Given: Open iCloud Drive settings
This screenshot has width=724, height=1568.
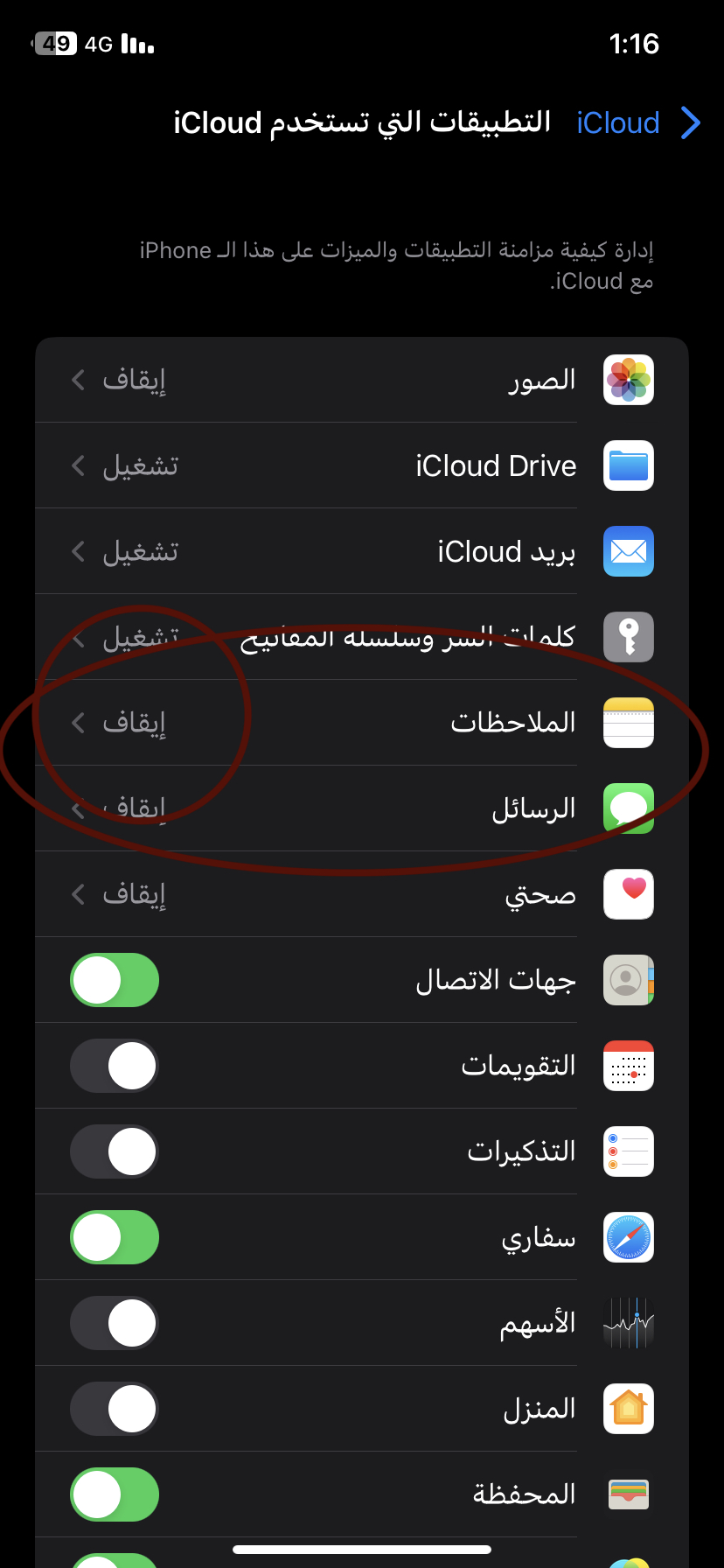Looking at the screenshot, I should click(362, 465).
